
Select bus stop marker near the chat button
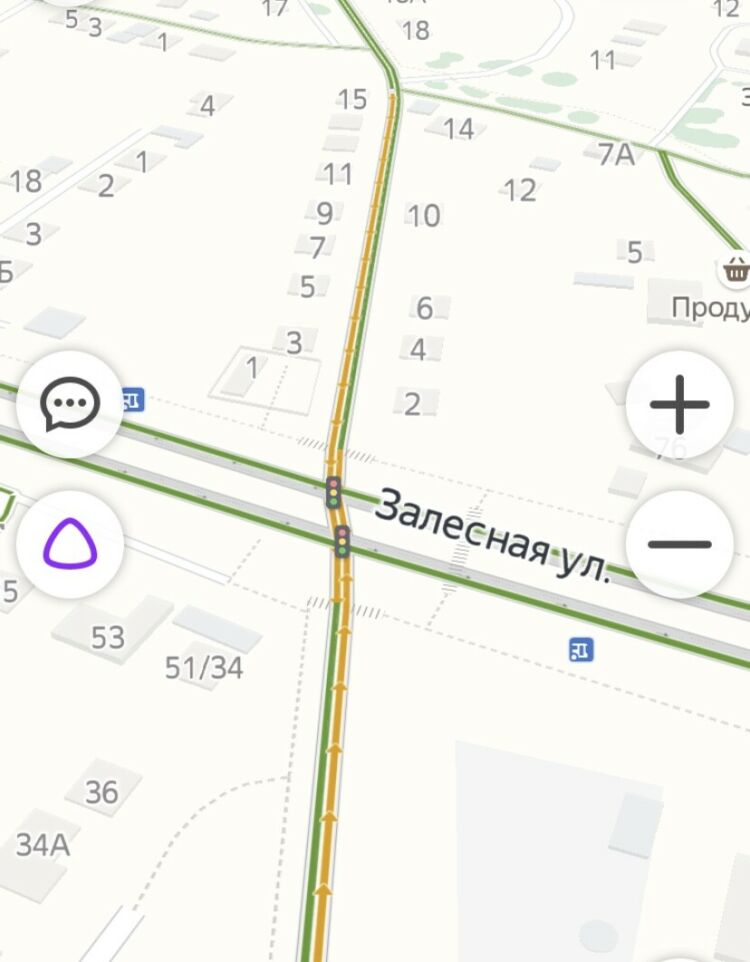pos(132,400)
